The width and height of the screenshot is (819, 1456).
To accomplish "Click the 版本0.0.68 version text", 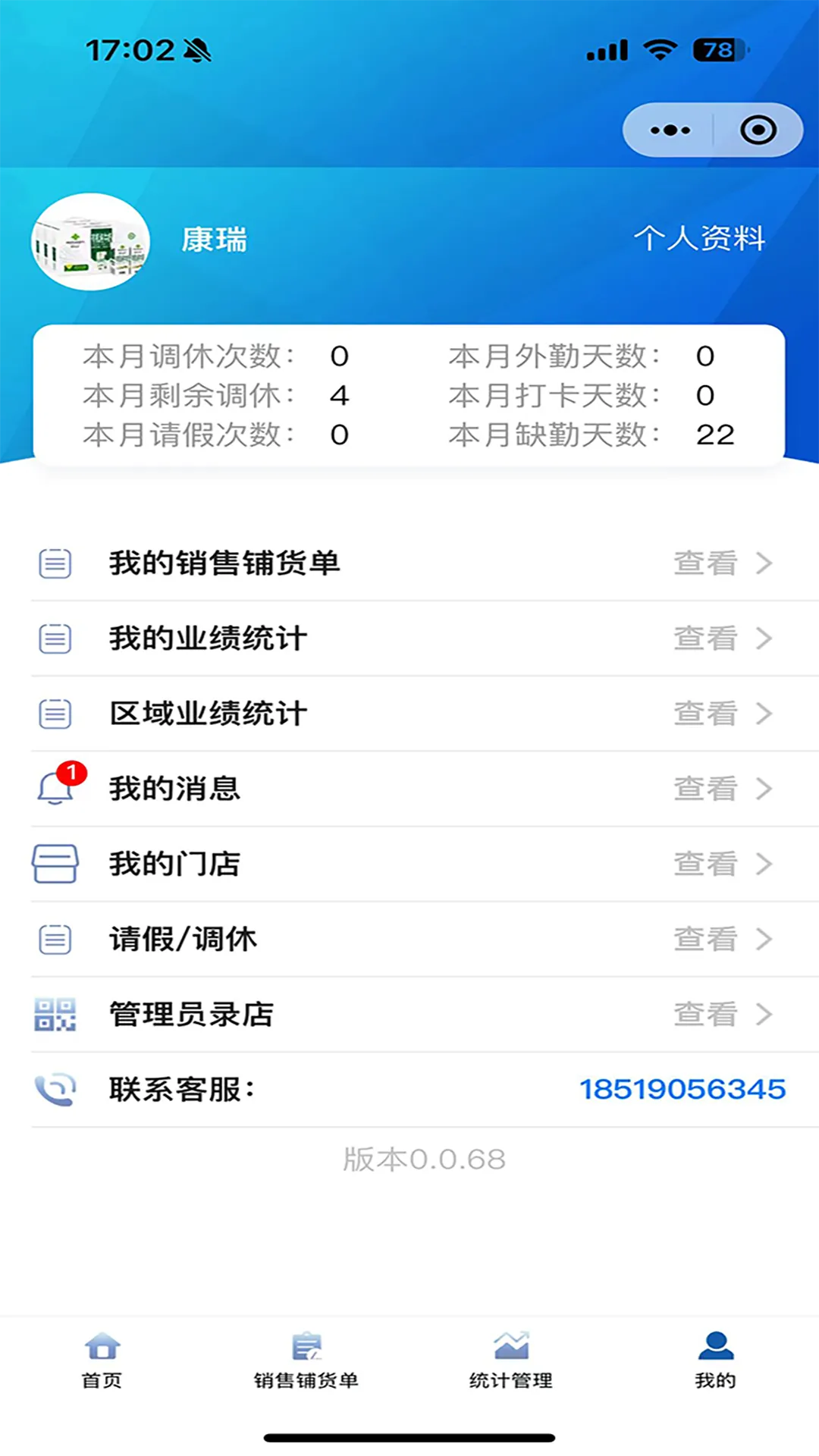I will click(x=422, y=1158).
